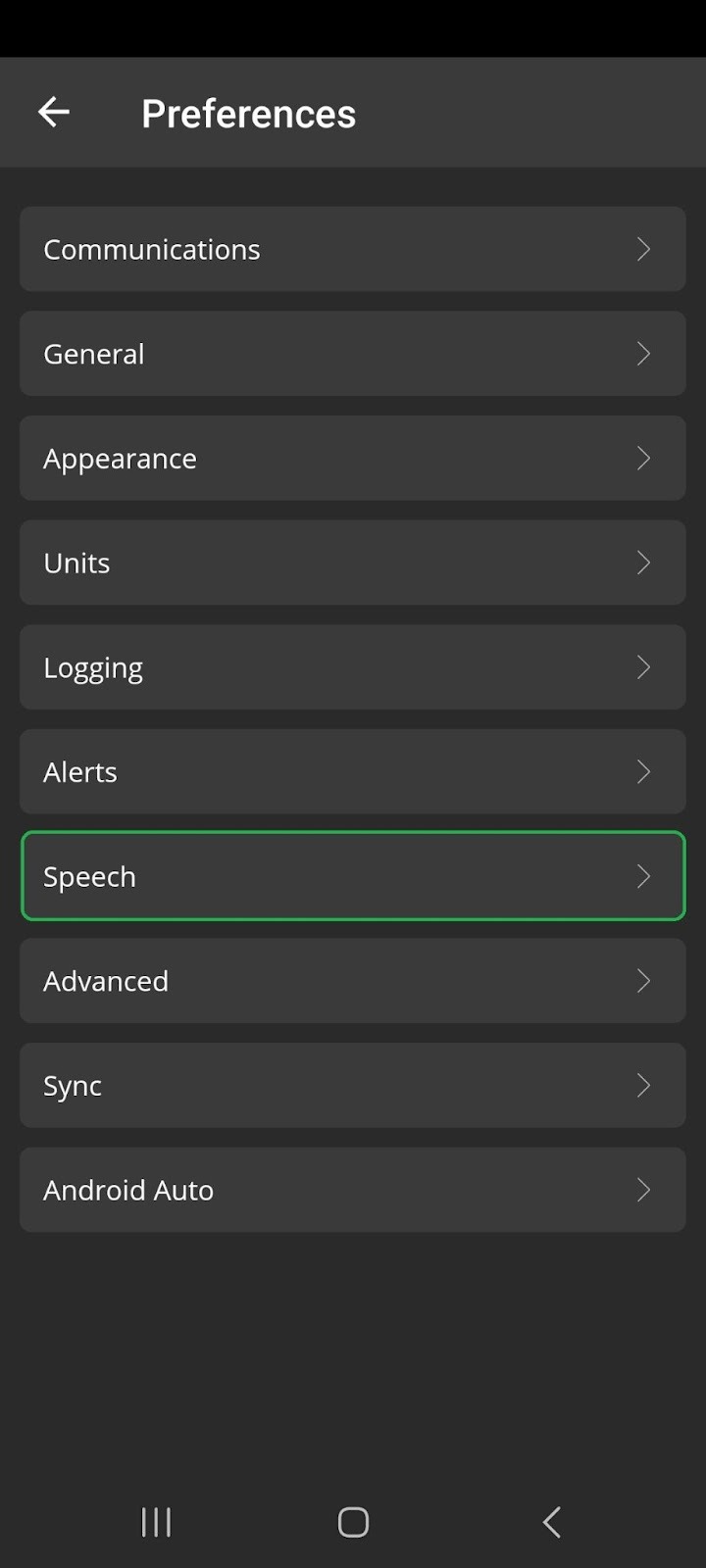
Task: Open the Units preferences
Action: [x=352, y=563]
